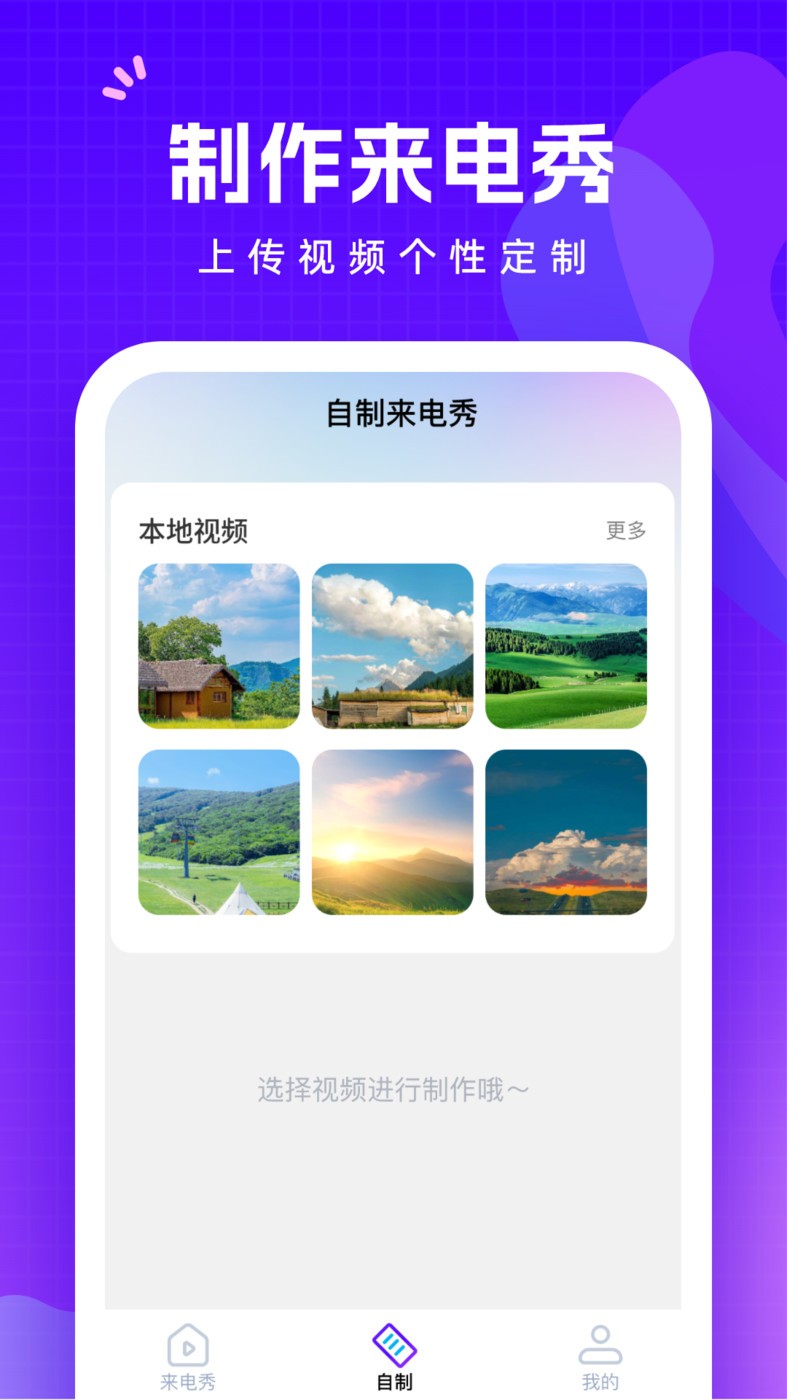Tap the ski lift meadow thumbnail
The height and width of the screenshot is (1400, 787).
pyautogui.click(x=218, y=830)
